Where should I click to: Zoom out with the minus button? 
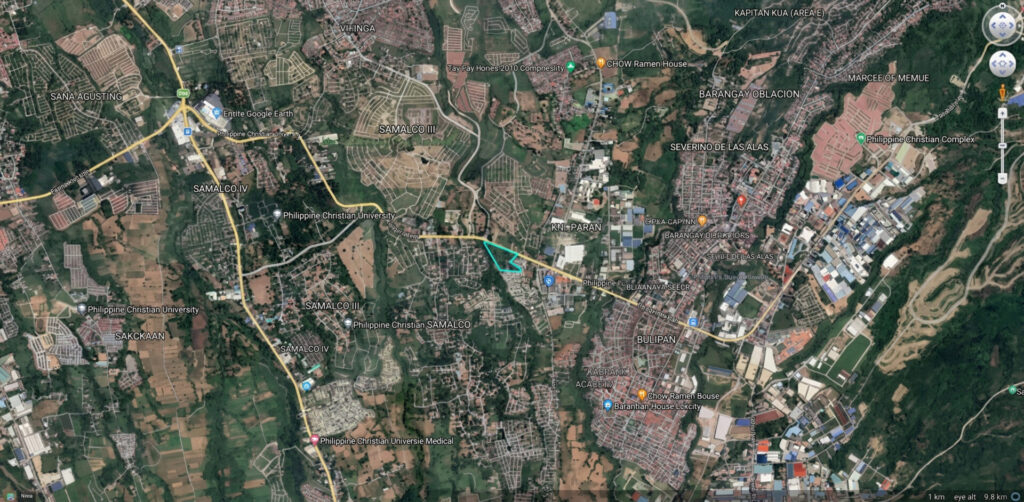coord(1002,178)
